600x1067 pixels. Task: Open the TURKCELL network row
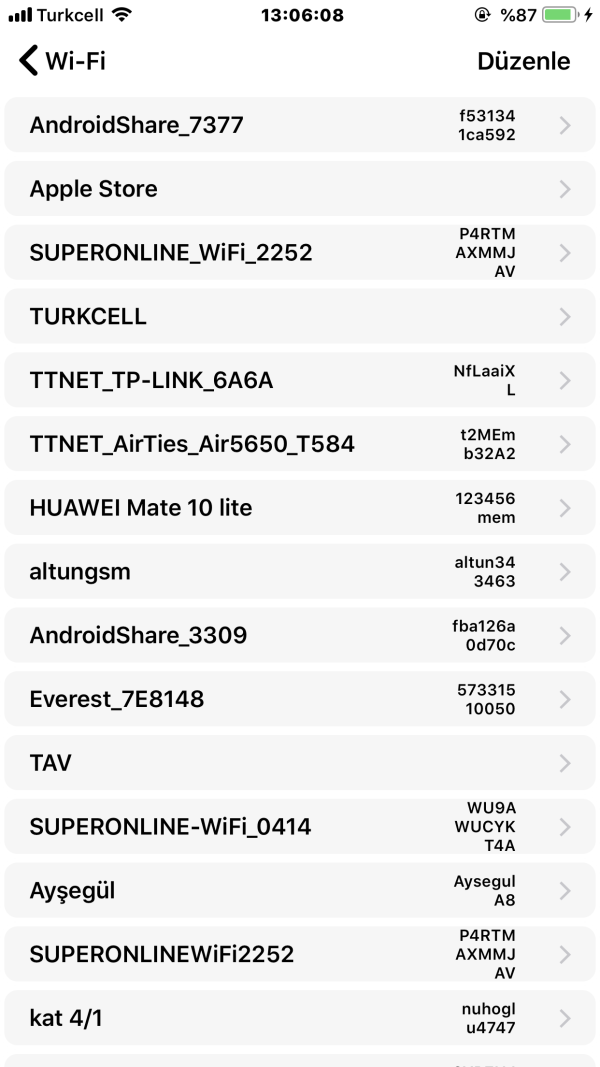300,317
